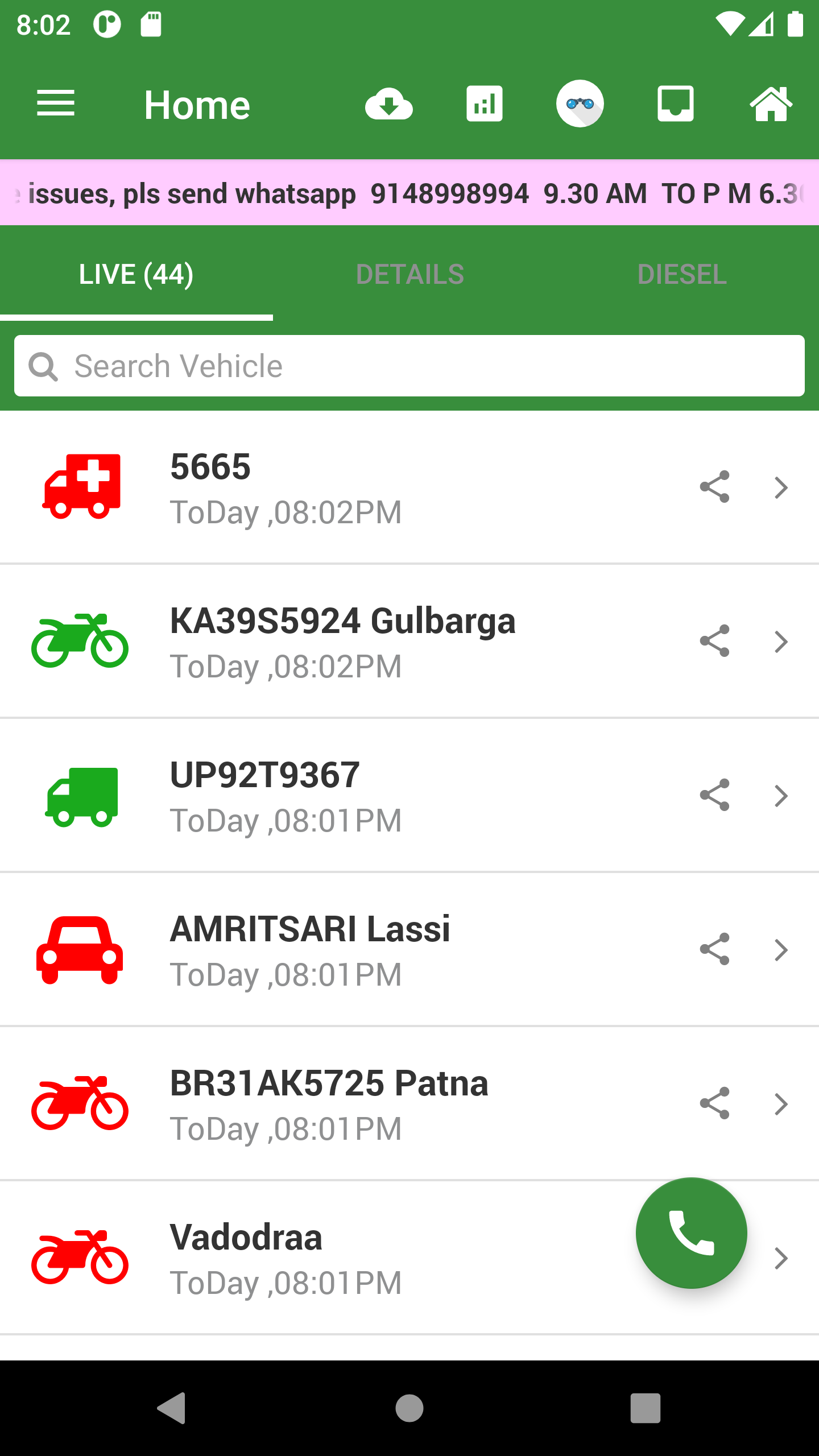Open the bar chart reports icon

point(485,104)
